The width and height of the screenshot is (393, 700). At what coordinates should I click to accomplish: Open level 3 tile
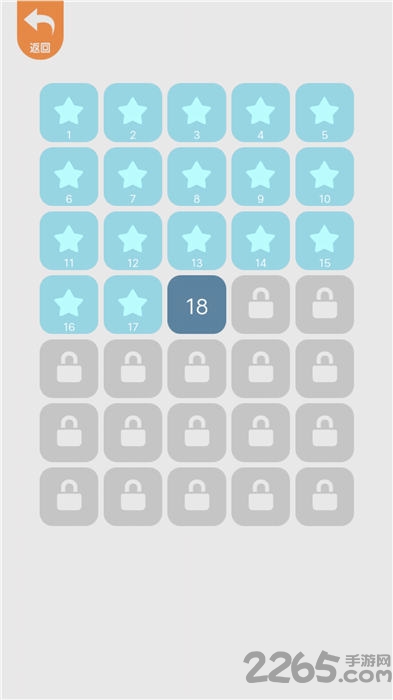[x=196, y=112]
